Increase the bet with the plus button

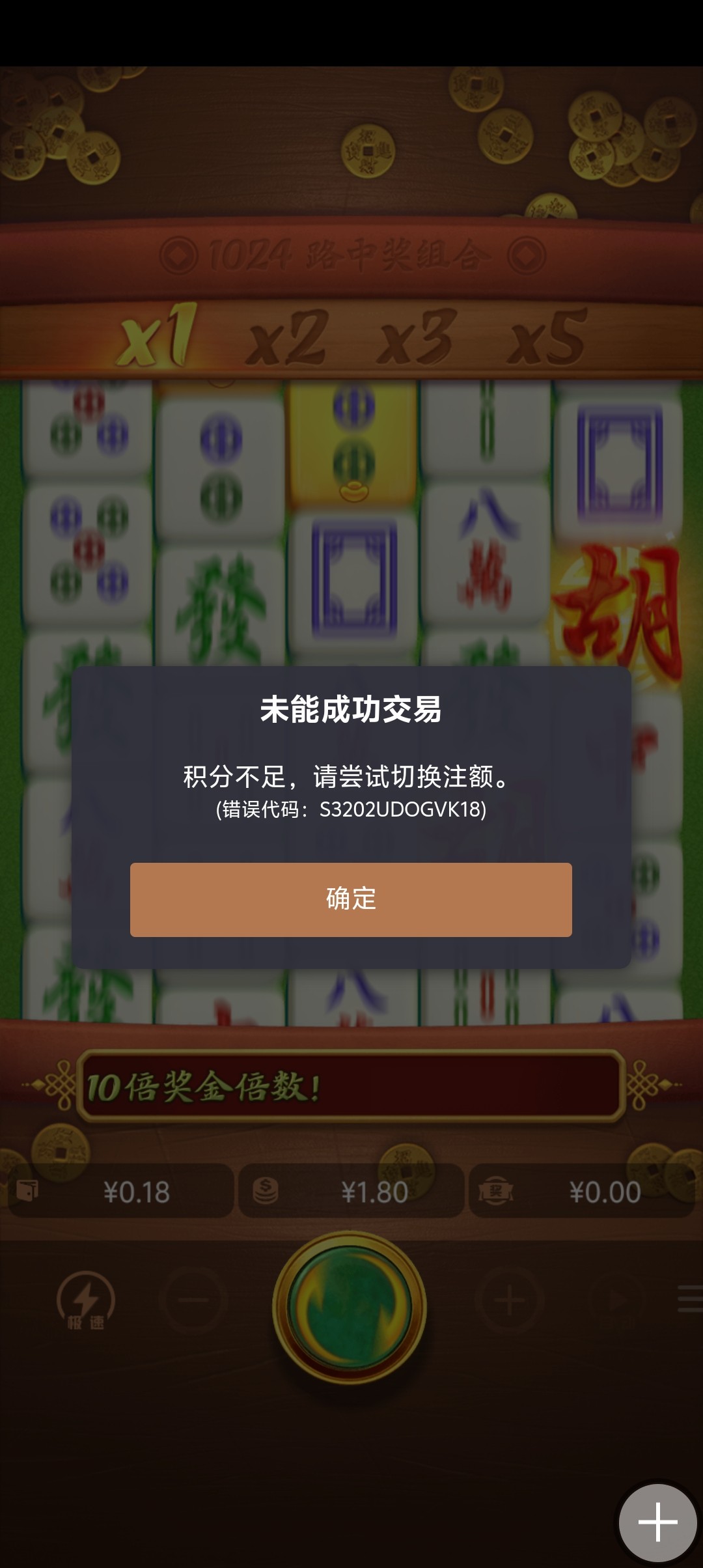point(510,1300)
